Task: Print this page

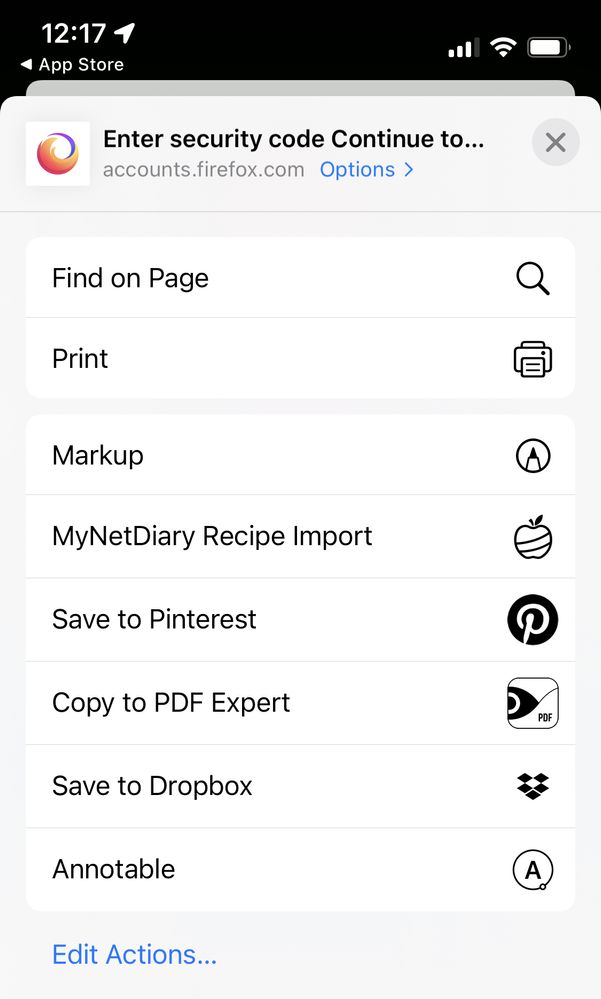Action: click(x=300, y=359)
